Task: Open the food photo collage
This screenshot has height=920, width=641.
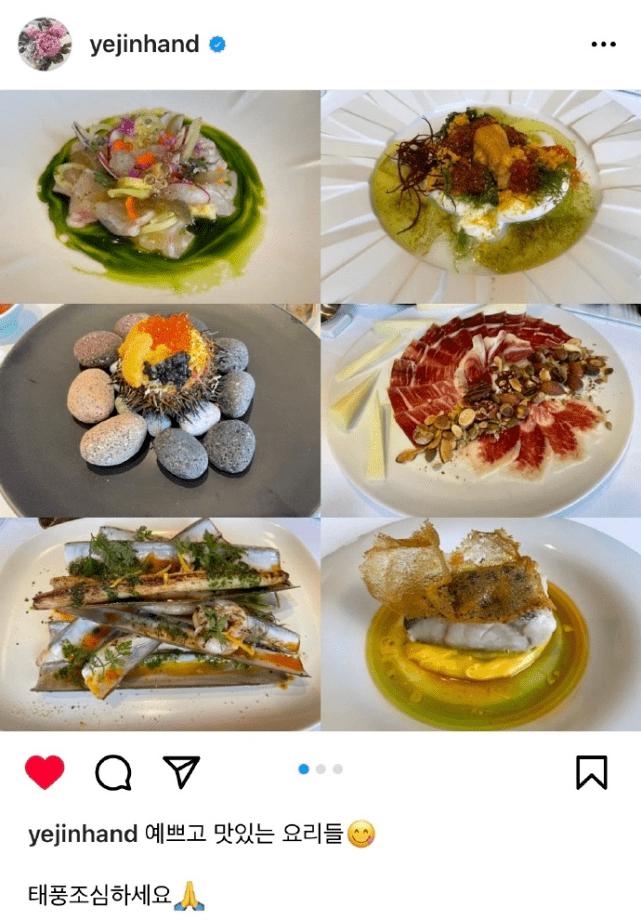Action: (x=320, y=410)
